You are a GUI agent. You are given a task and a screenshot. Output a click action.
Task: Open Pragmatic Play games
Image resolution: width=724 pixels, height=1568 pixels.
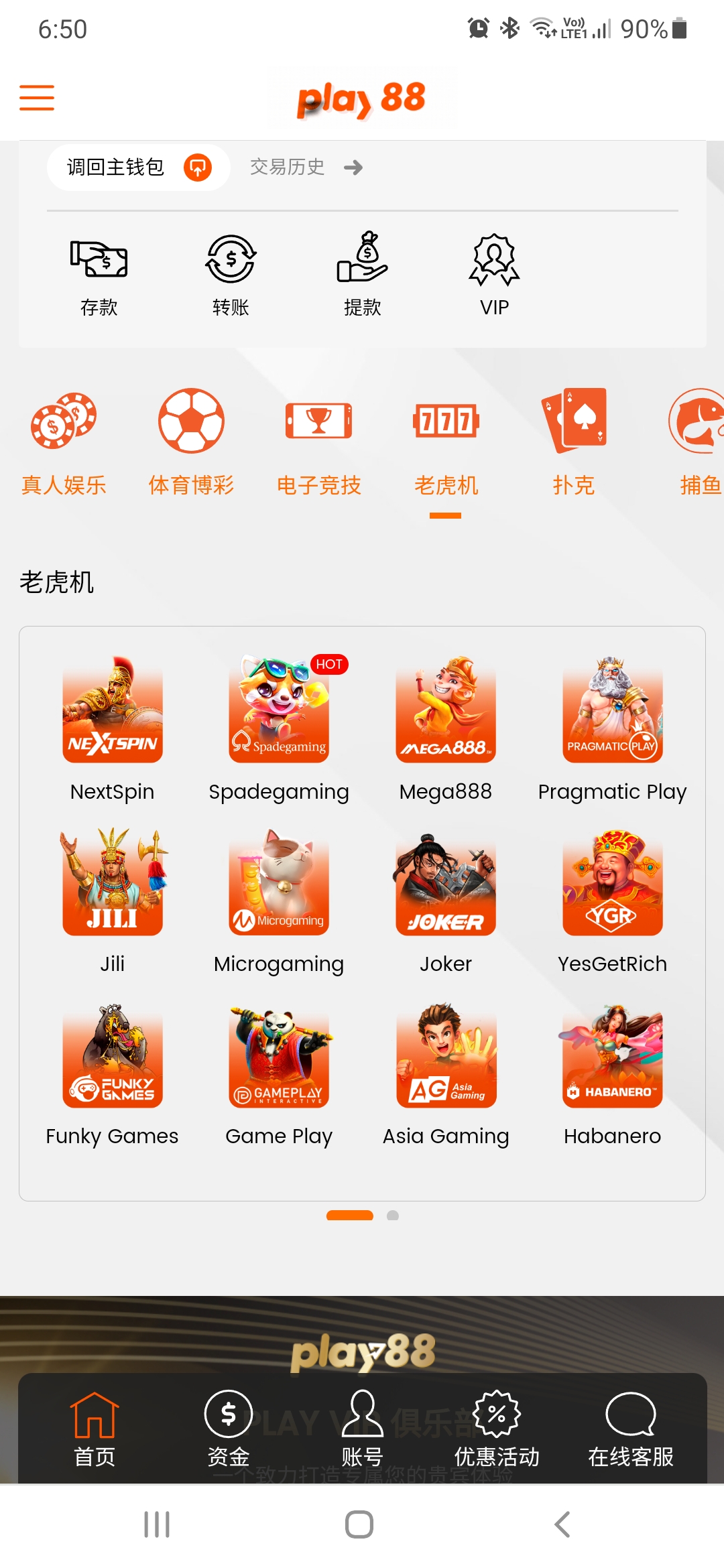612,728
